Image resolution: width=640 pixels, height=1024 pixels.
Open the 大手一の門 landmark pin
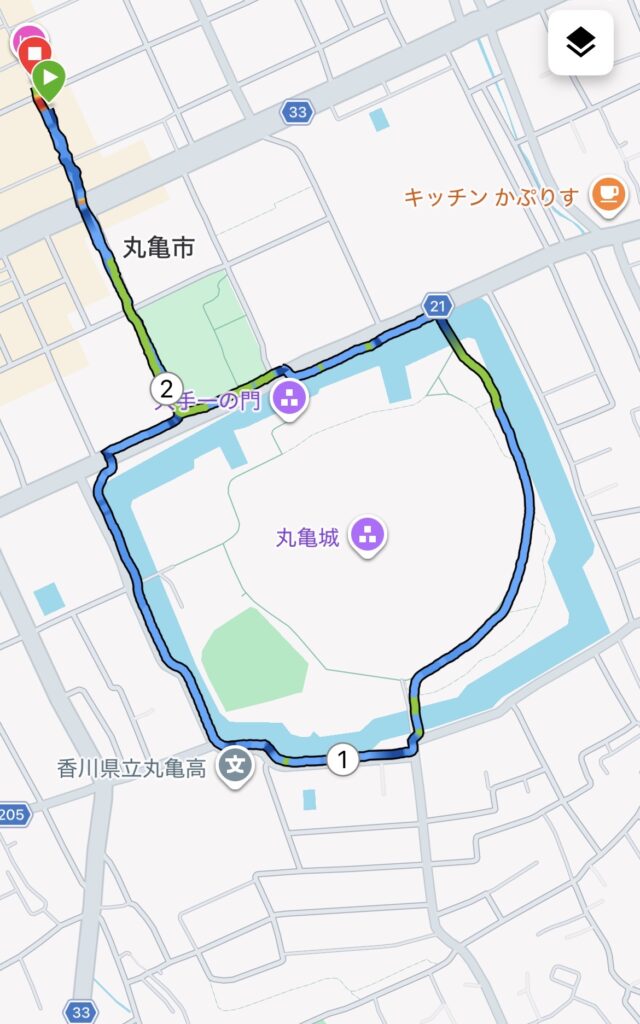point(289,399)
